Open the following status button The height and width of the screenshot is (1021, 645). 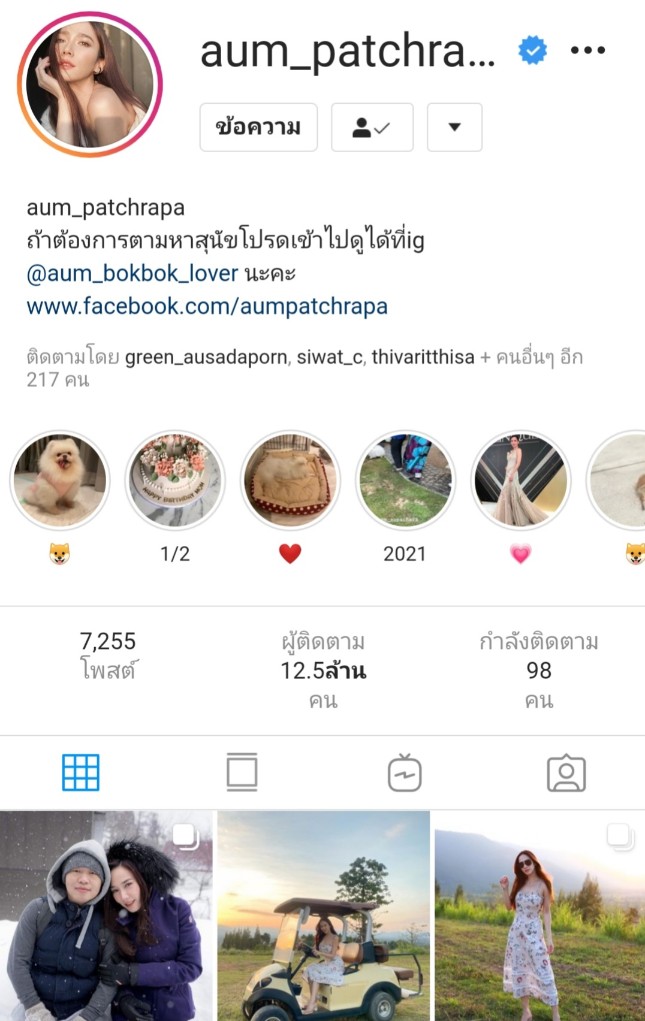coord(372,127)
